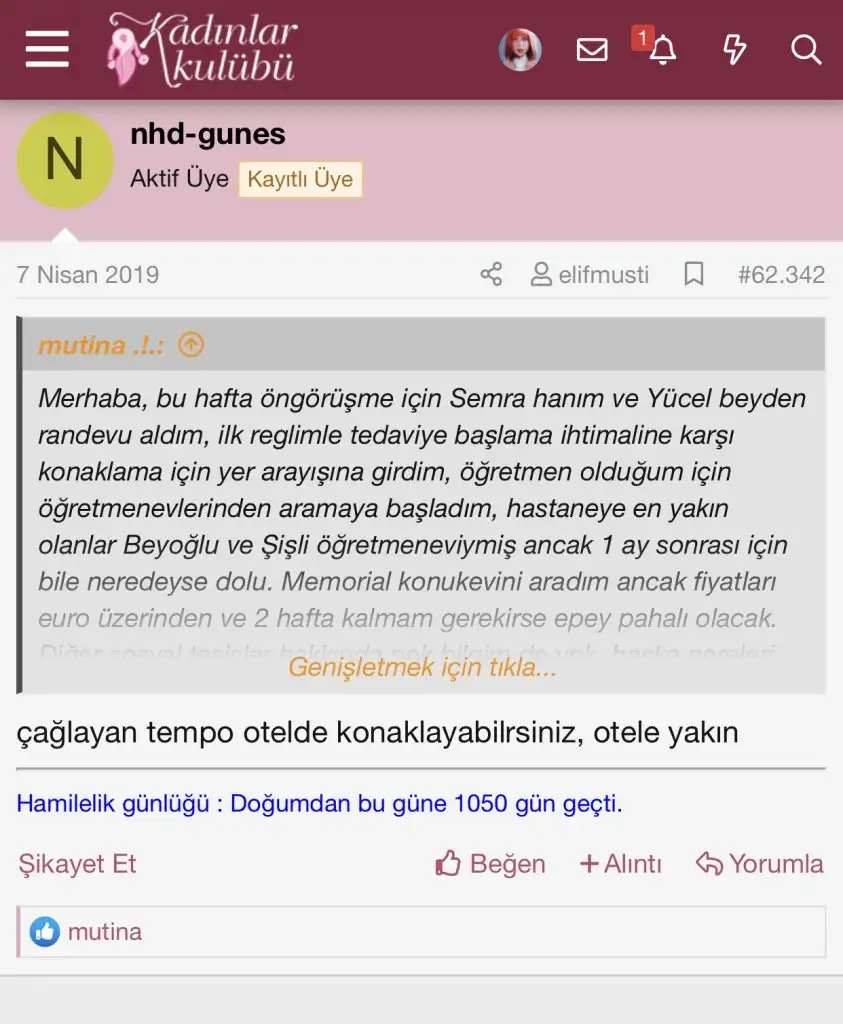The width and height of the screenshot is (843, 1024).
Task: Open elifmusti thread starter link
Action: point(590,274)
